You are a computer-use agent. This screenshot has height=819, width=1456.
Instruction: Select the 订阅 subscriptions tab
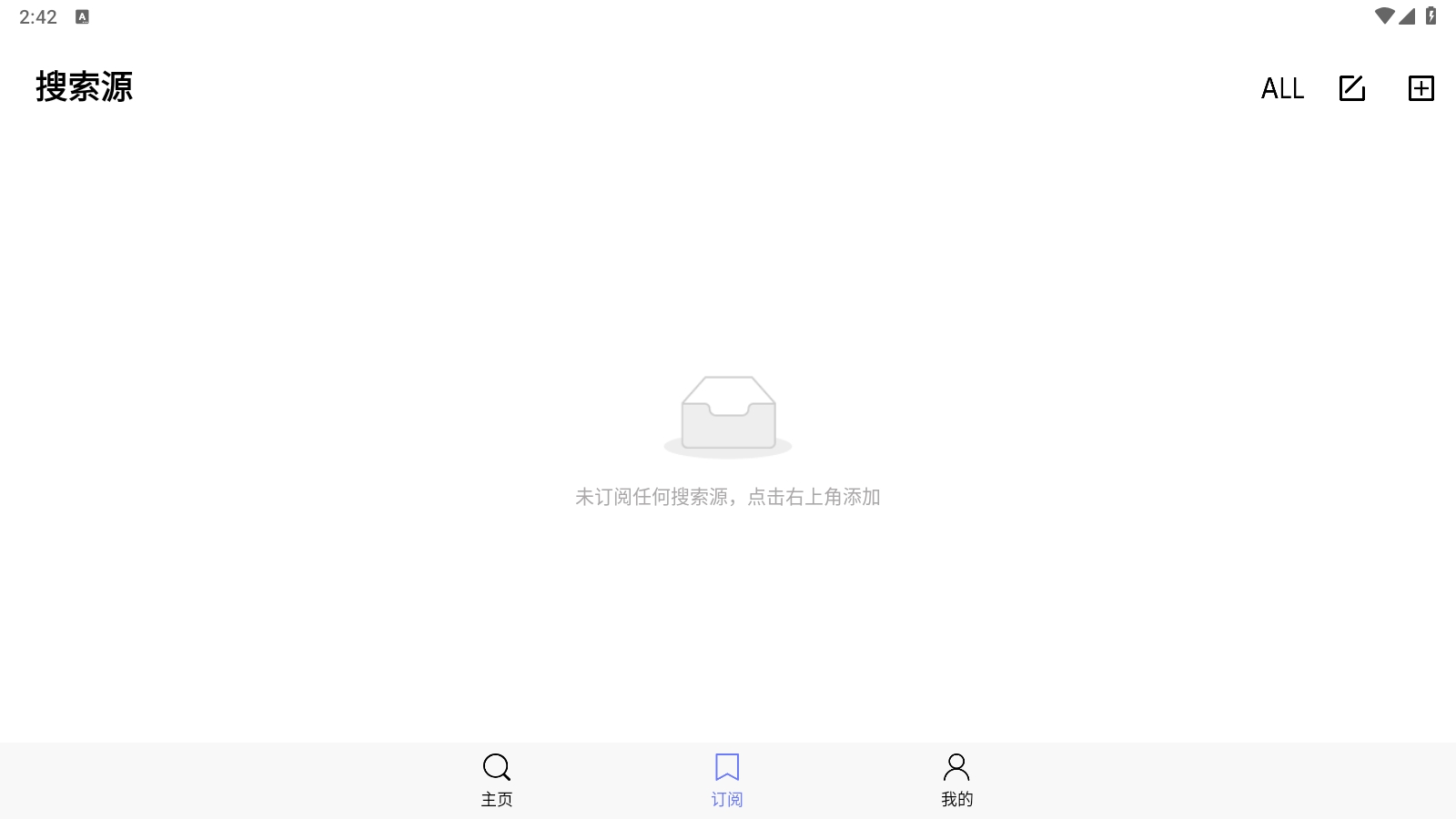[727, 780]
